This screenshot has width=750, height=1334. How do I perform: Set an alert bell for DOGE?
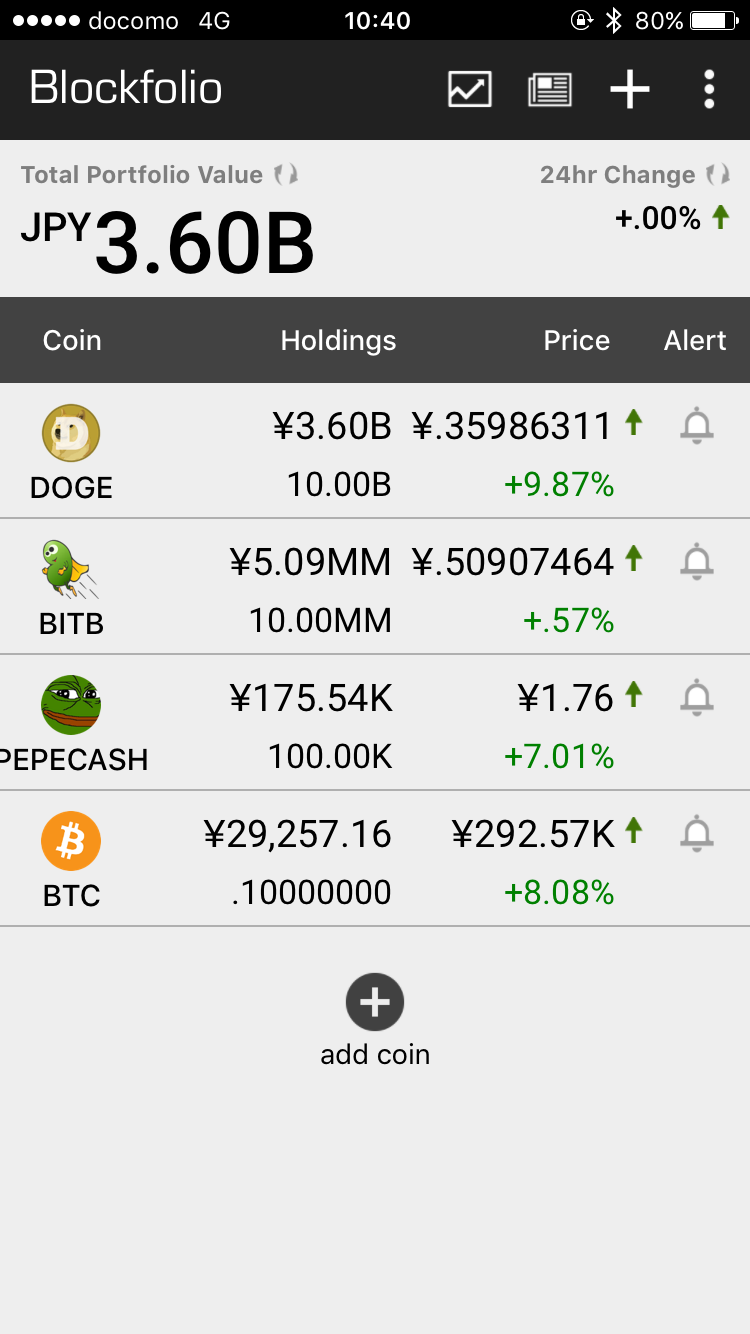[697, 427]
